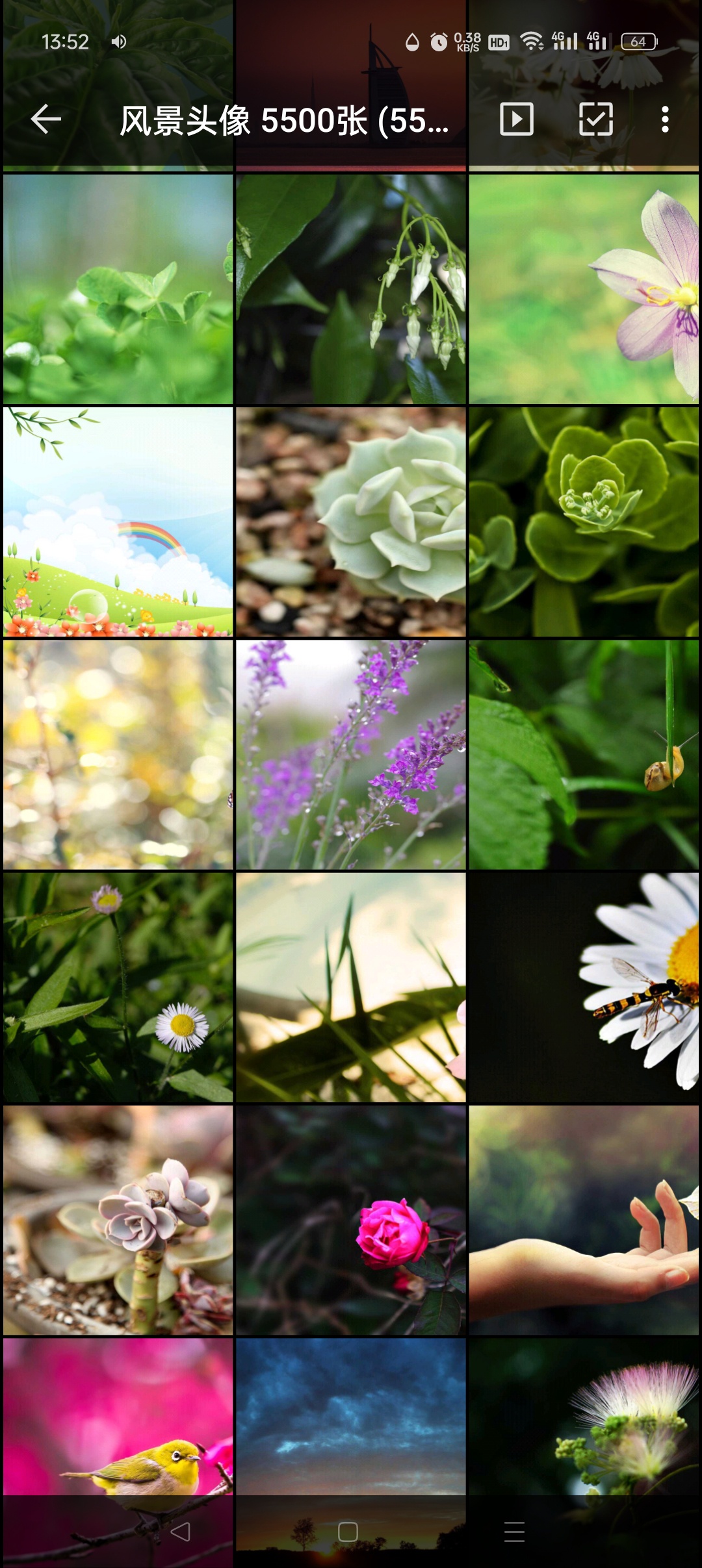Open the golden bokeh blur photo
The height and width of the screenshot is (1568, 702).
(x=118, y=754)
